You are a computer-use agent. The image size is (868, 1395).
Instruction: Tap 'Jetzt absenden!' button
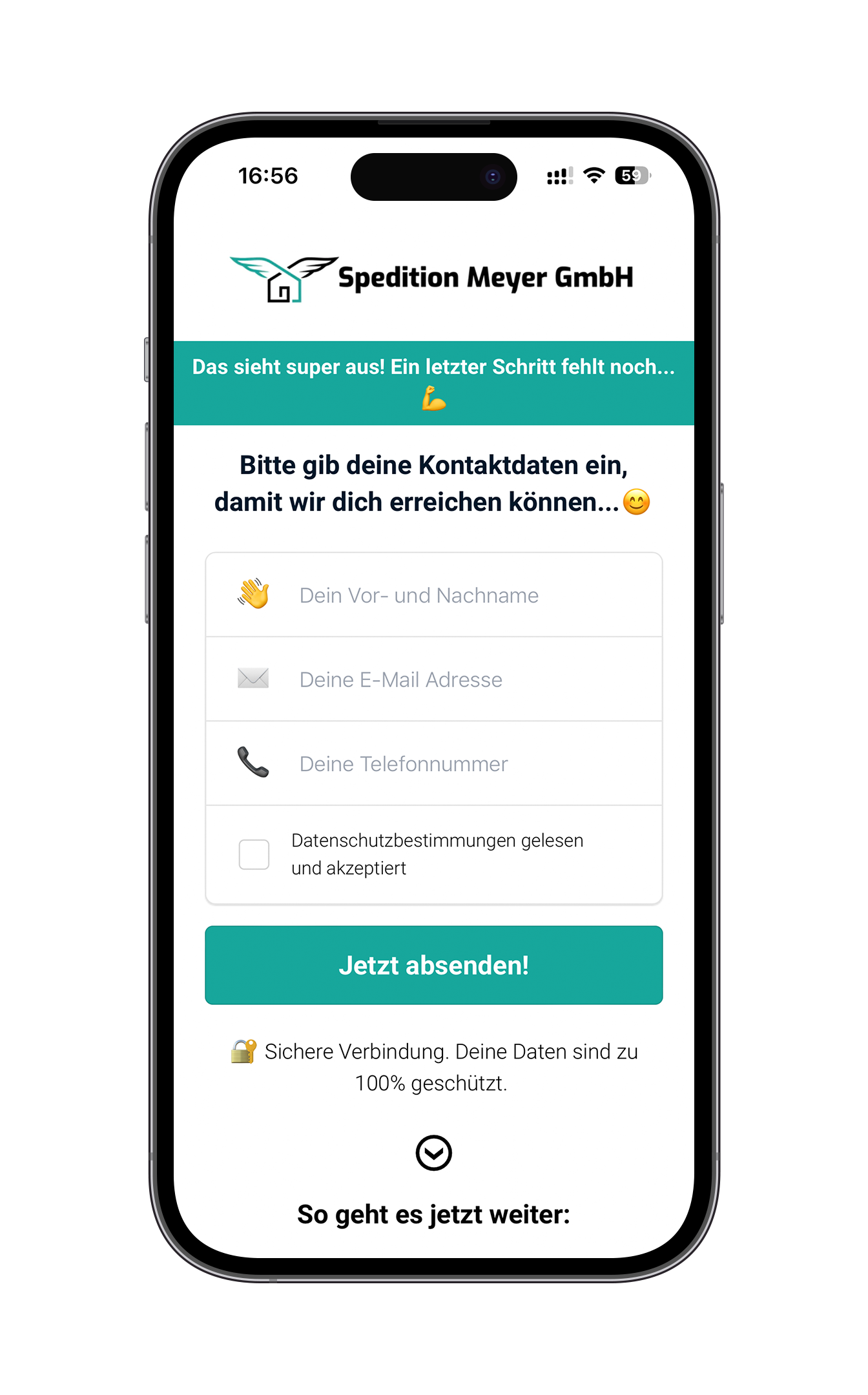tap(434, 965)
